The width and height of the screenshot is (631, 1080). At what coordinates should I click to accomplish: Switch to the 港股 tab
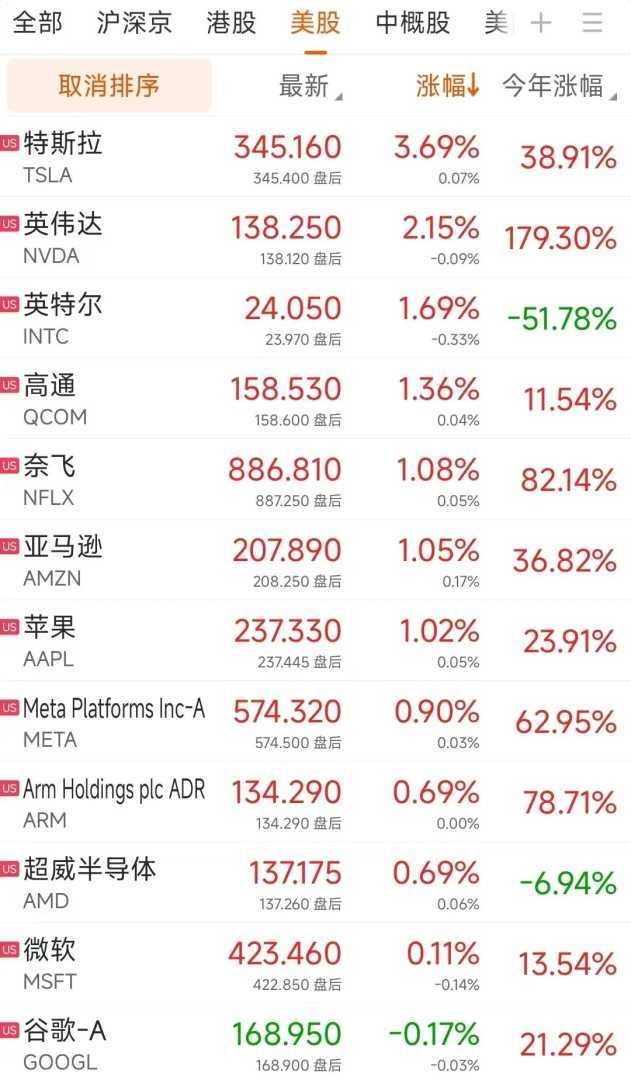(x=230, y=23)
